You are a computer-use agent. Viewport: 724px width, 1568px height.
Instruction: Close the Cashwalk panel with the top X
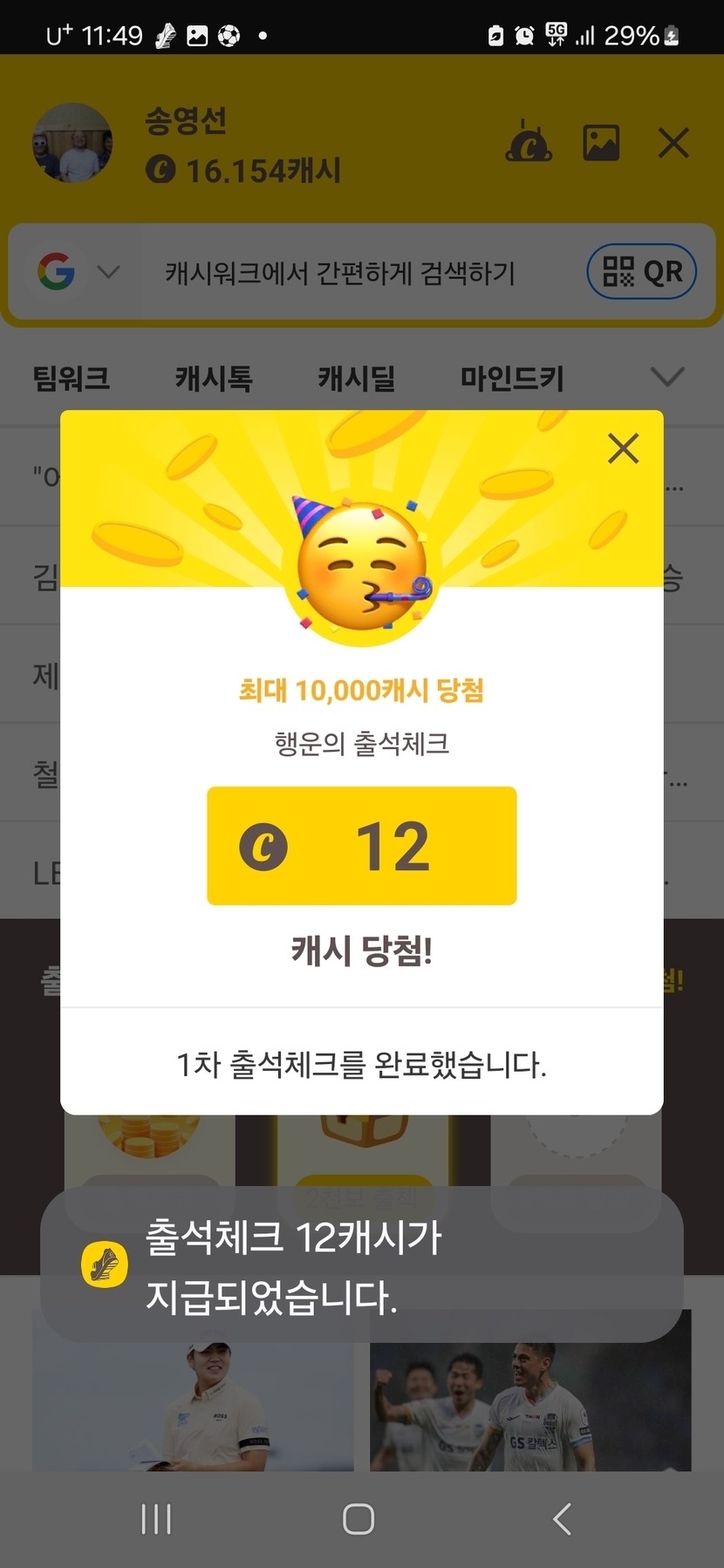tap(673, 143)
